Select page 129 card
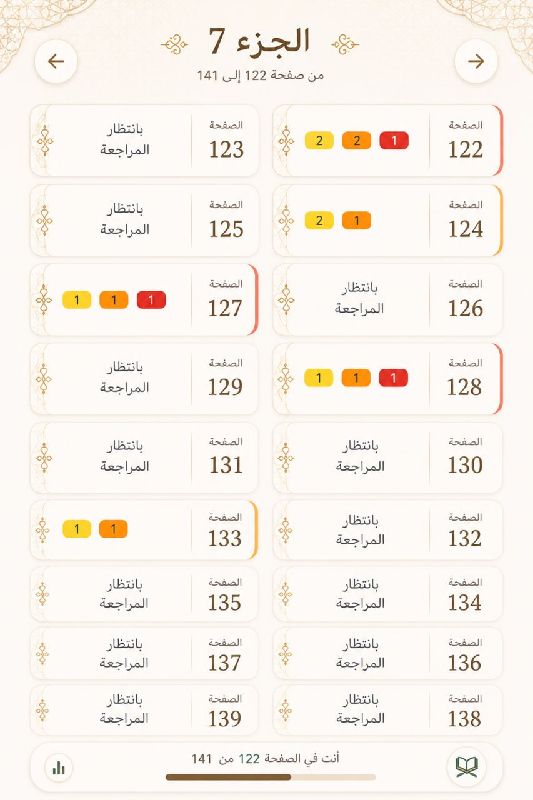This screenshot has height=800, width=533. click(x=144, y=379)
